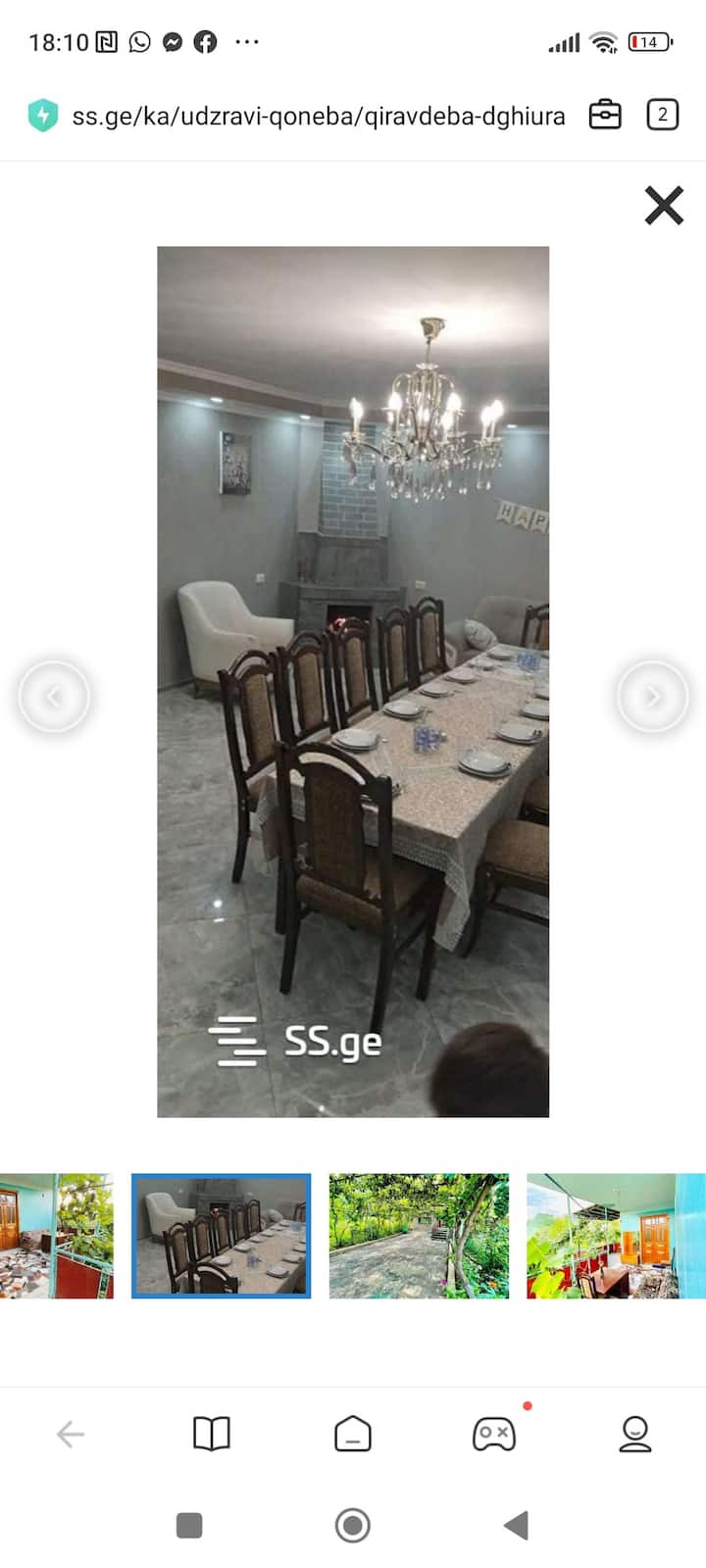Select the green garden path thumbnail
Screen dimensions: 706x1568
419,1236
